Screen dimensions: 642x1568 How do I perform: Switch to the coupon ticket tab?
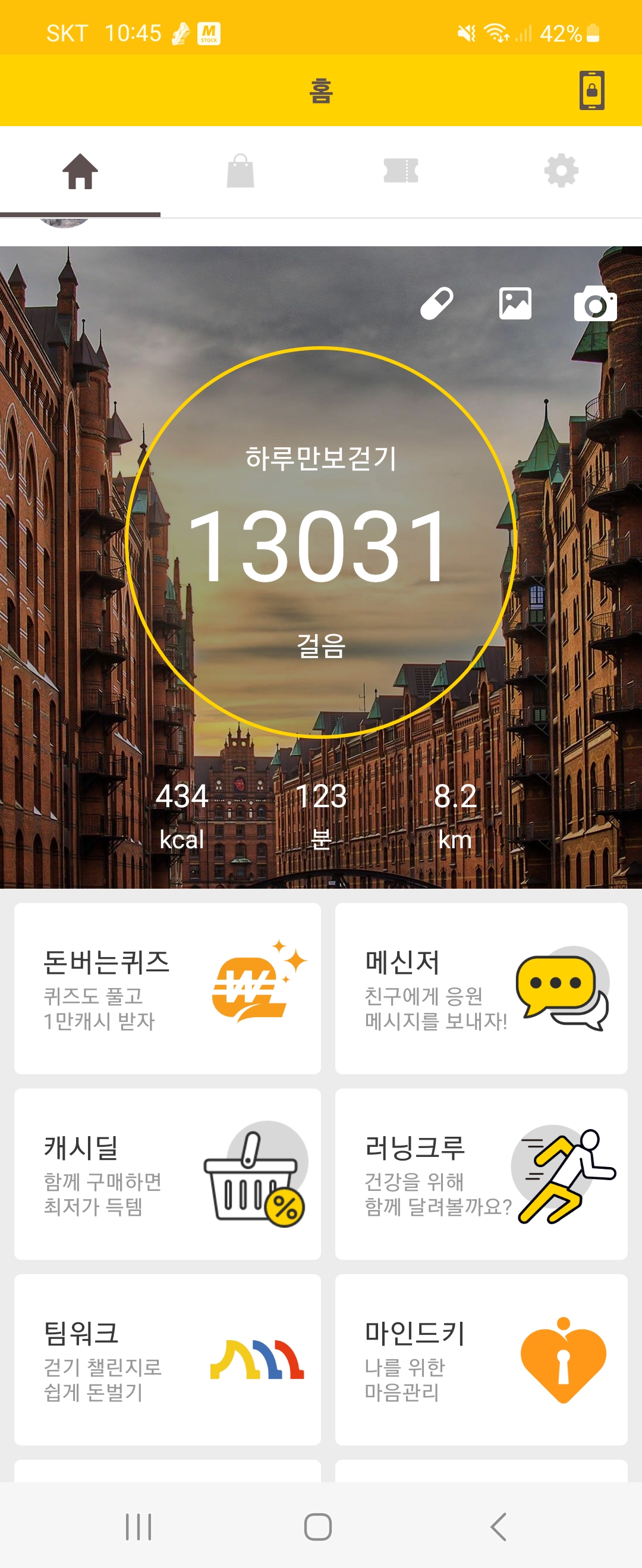(401, 171)
